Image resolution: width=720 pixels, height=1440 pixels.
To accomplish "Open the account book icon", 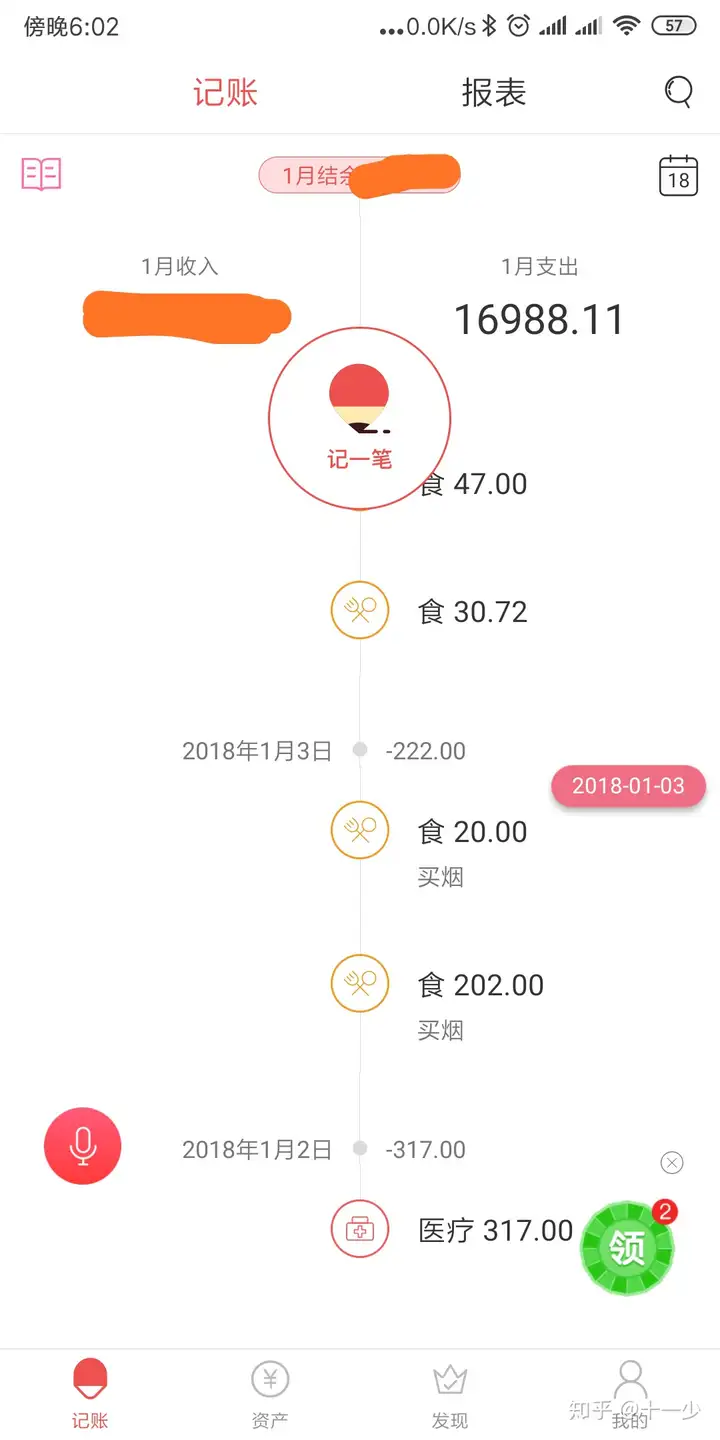I will (x=41, y=174).
